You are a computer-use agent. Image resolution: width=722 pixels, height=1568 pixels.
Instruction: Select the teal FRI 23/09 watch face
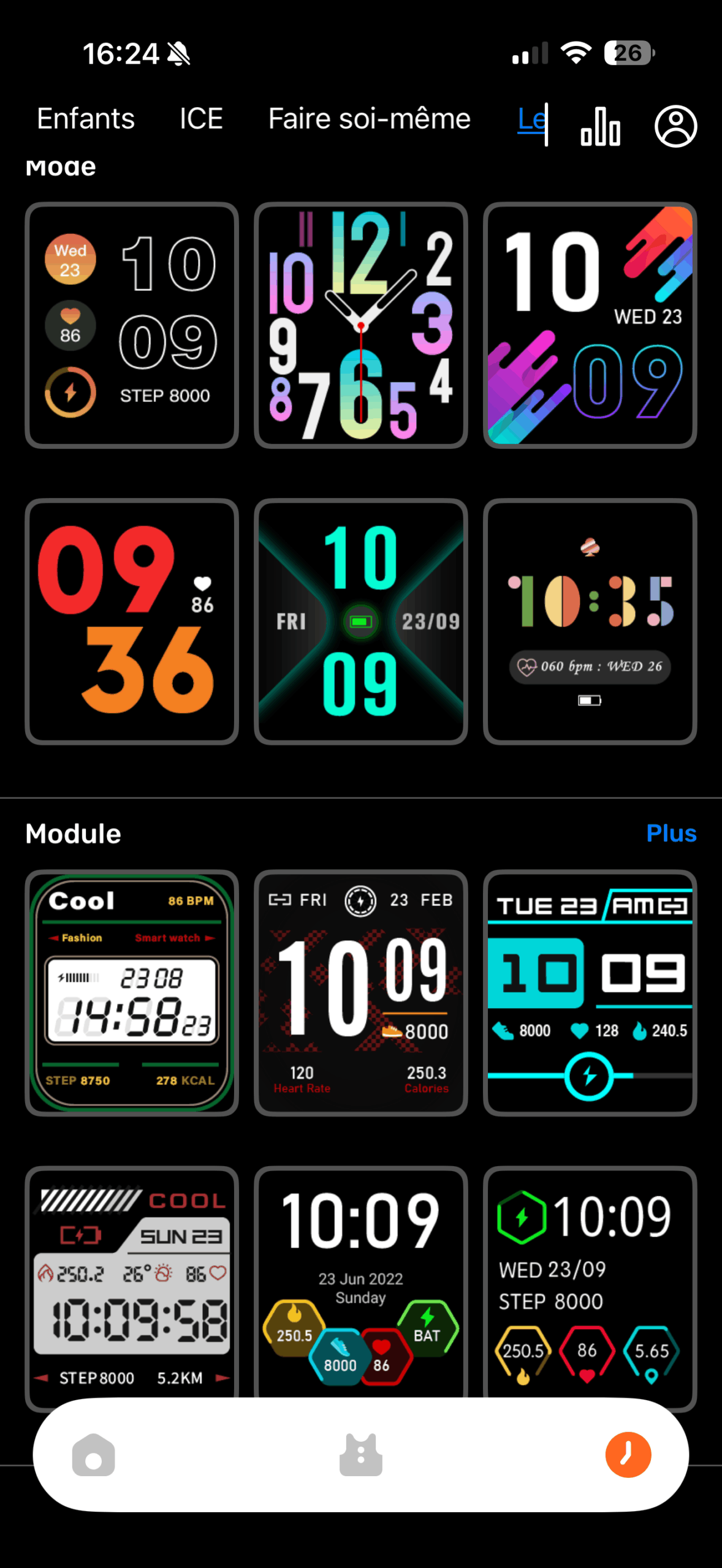[361, 622]
